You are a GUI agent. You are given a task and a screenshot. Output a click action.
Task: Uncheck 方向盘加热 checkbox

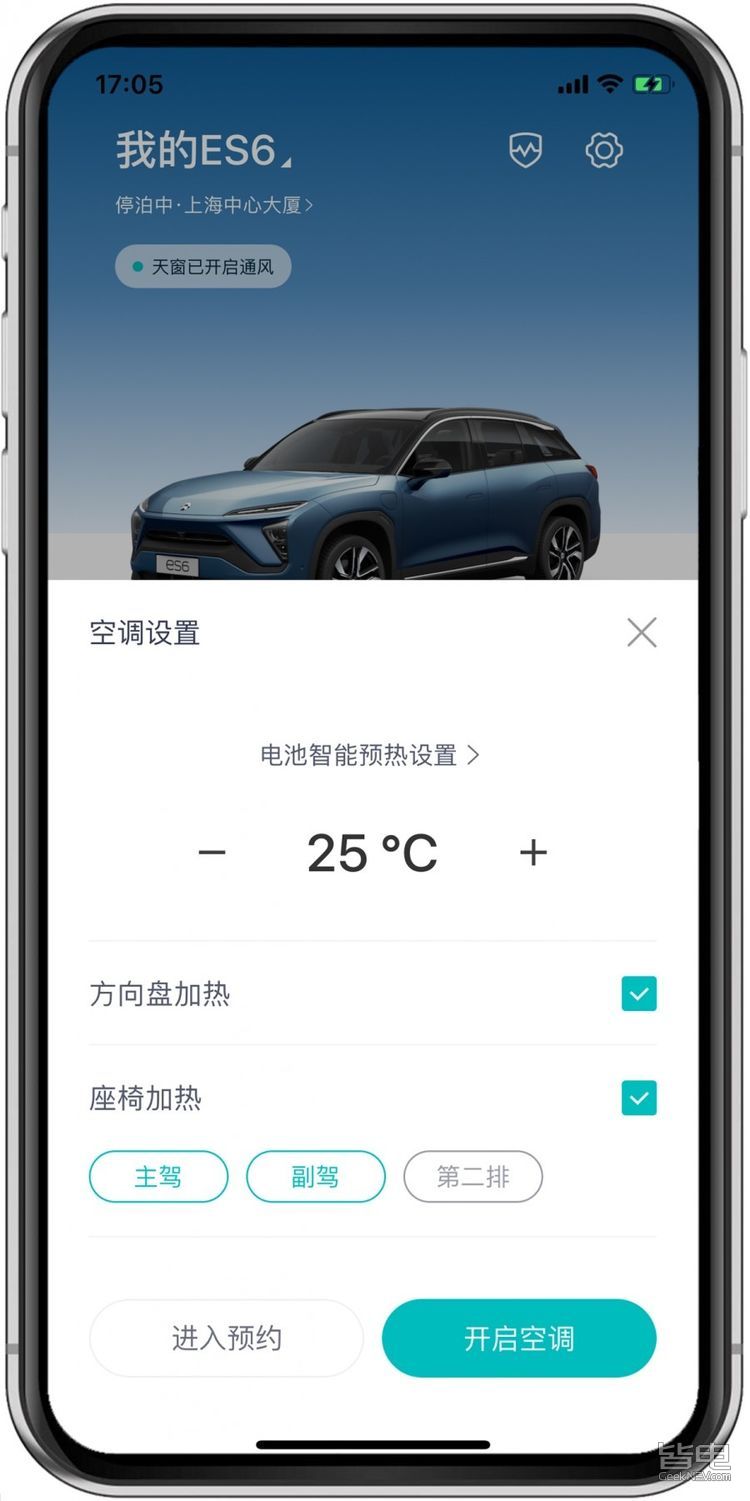pos(639,994)
